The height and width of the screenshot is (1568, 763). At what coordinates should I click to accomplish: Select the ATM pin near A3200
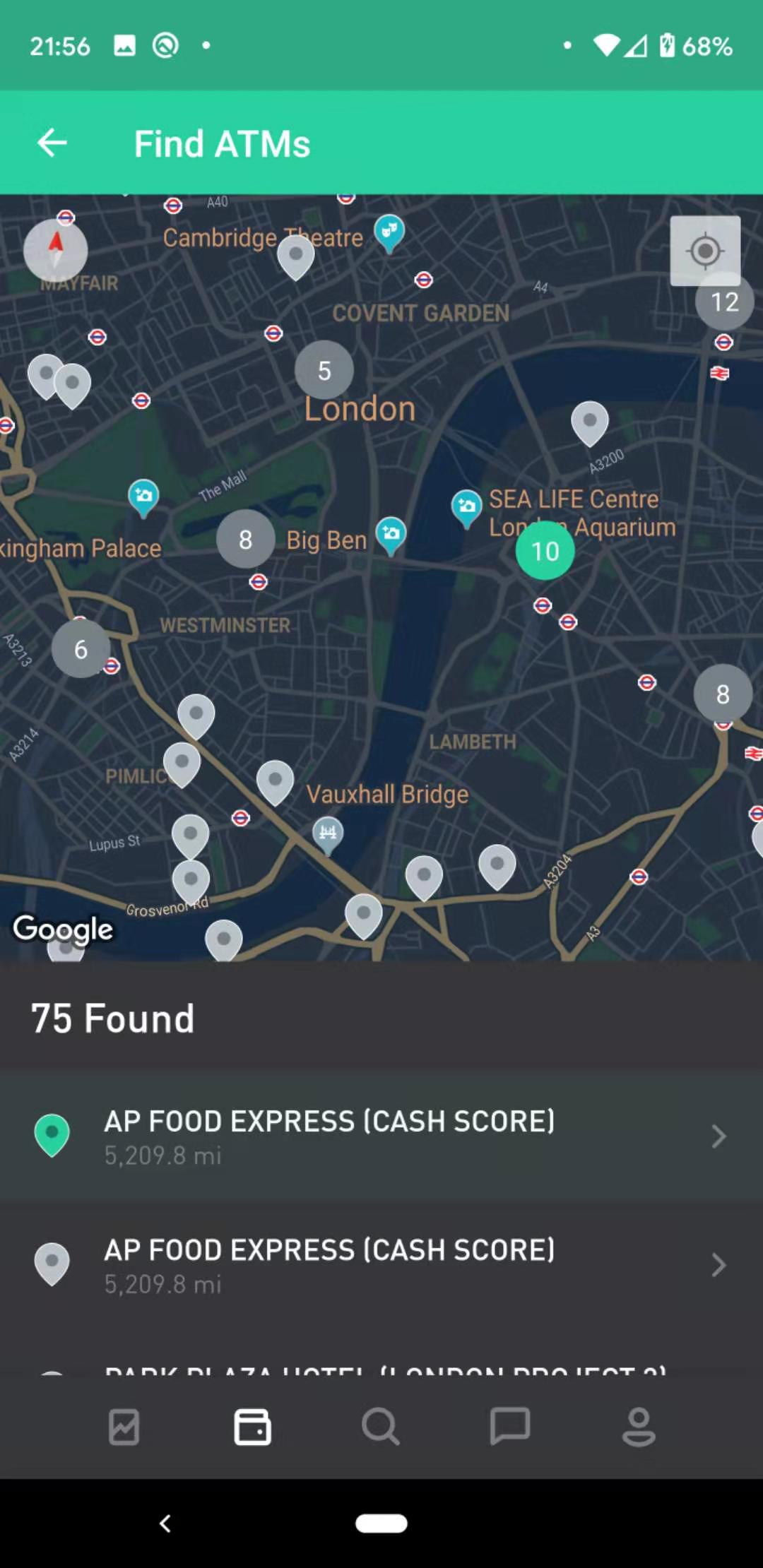point(590,421)
